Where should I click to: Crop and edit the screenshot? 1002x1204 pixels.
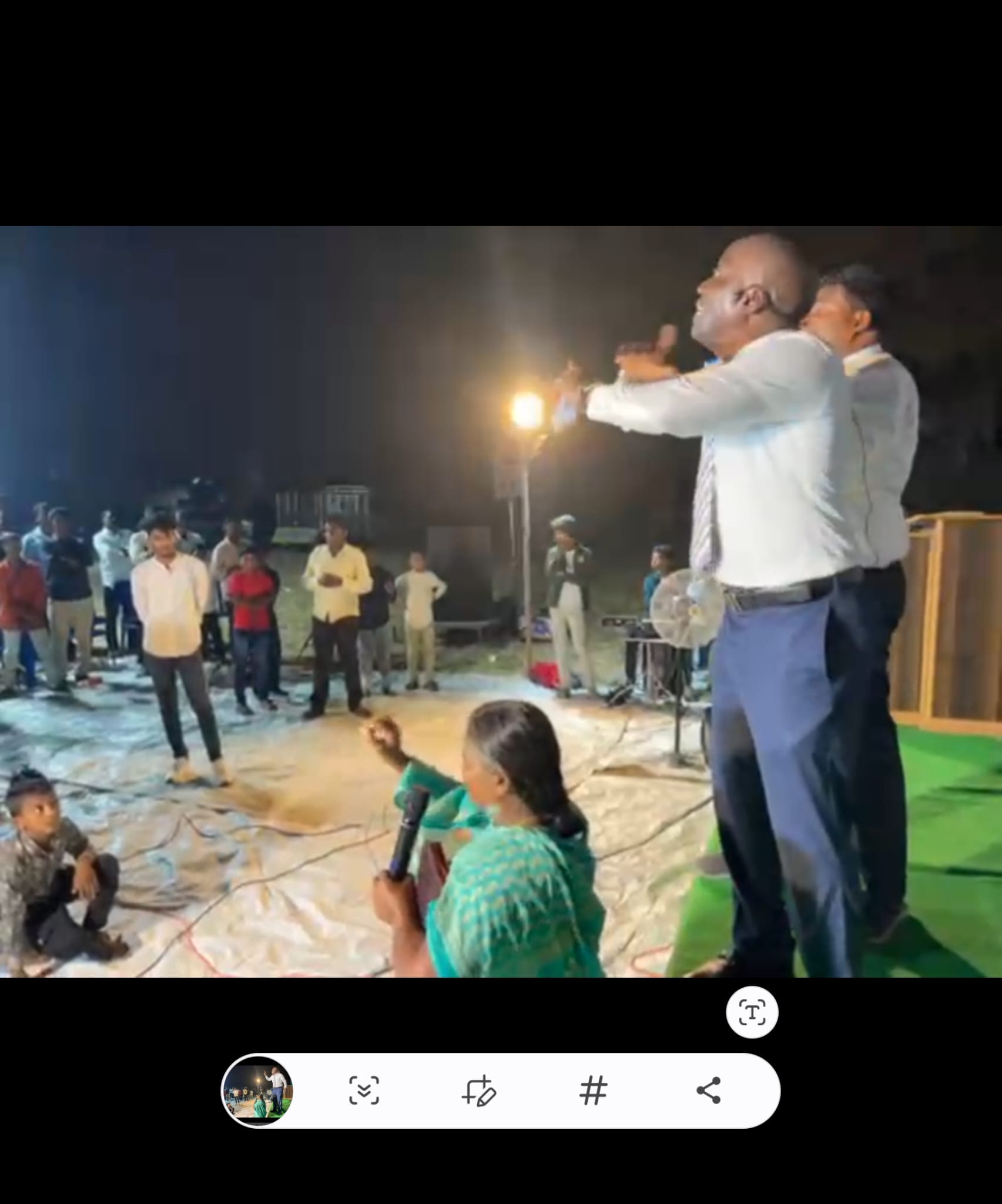coord(479,1091)
